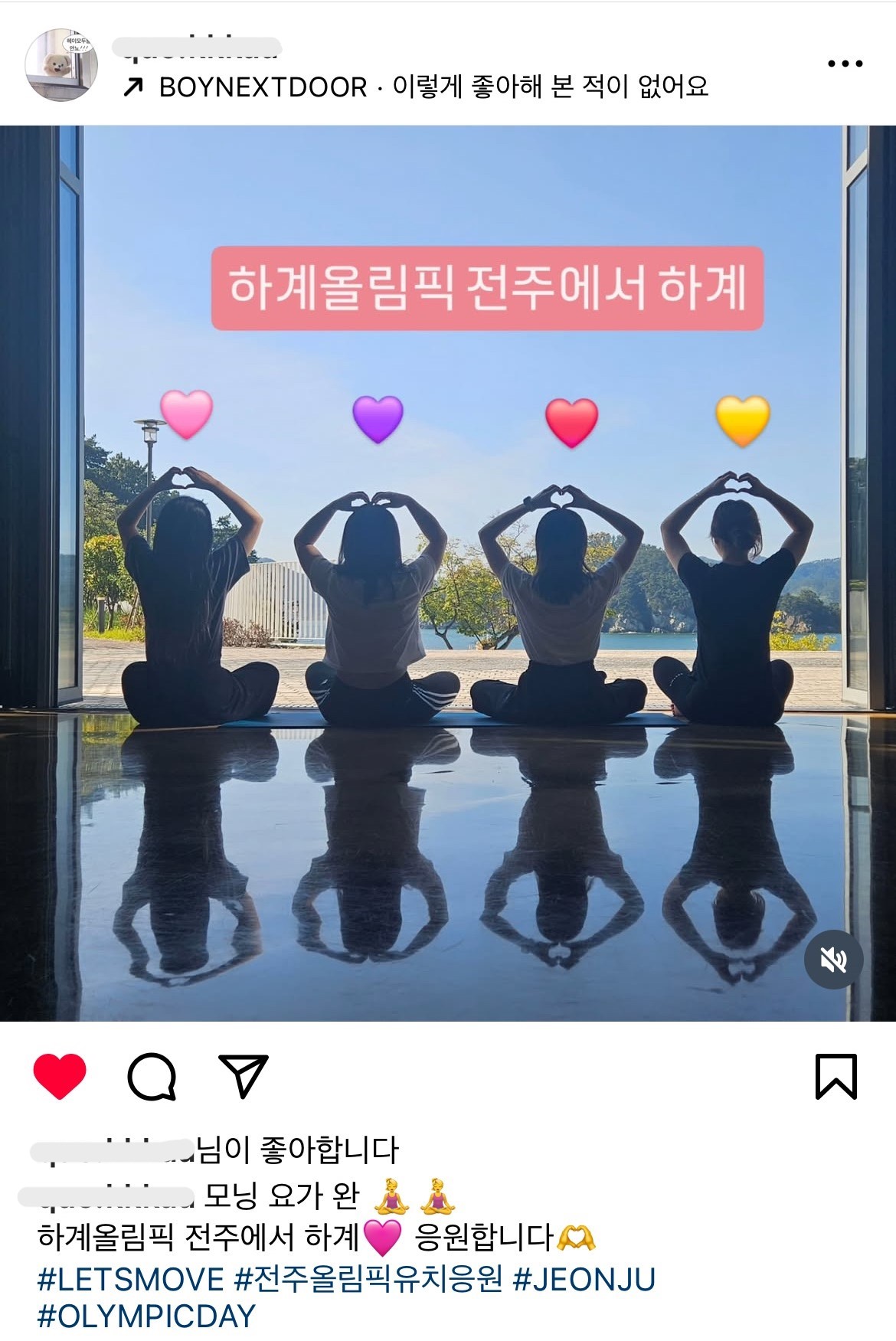The height and width of the screenshot is (1341, 896).
Task: Open the BOYNEXTDOOR audio track link
Action: pos(433,87)
